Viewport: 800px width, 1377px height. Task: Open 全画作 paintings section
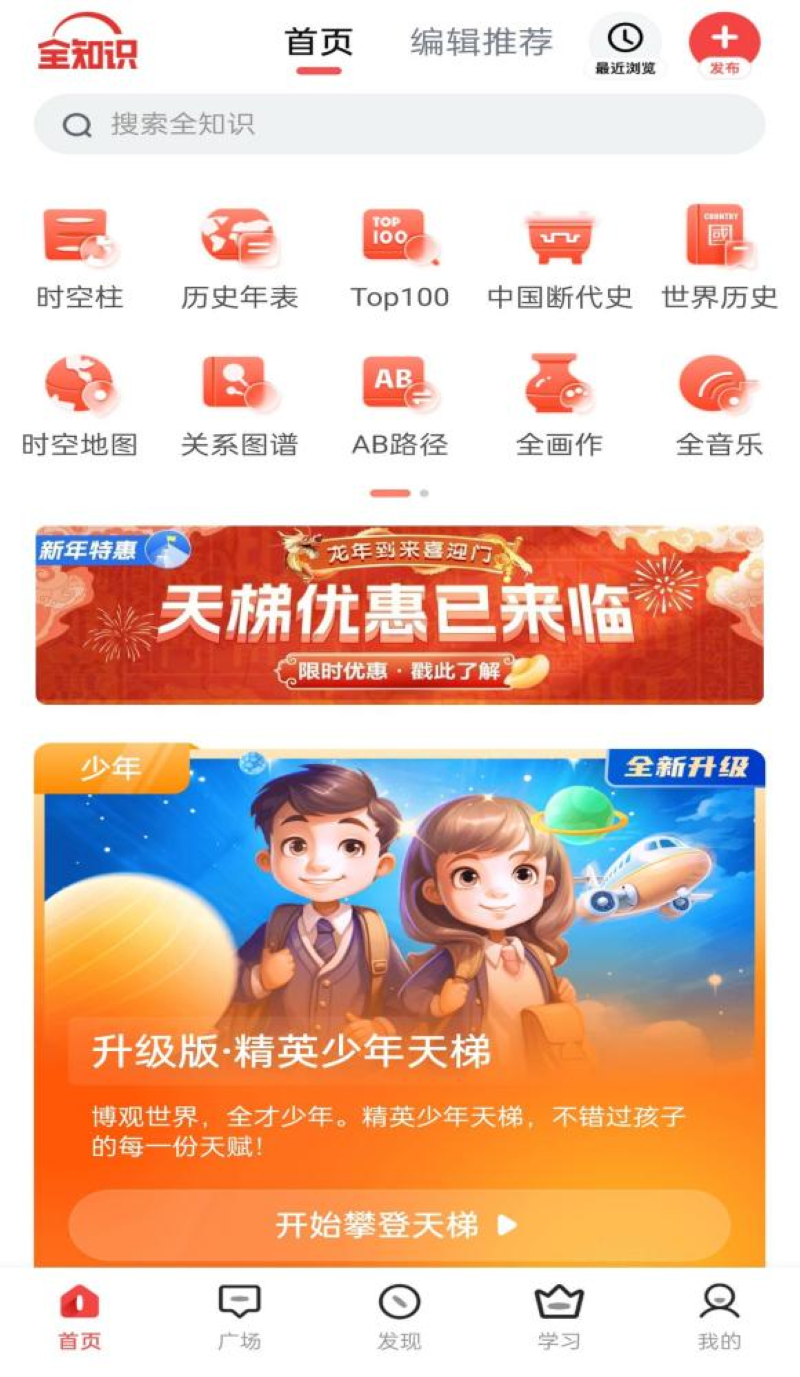[x=559, y=403]
